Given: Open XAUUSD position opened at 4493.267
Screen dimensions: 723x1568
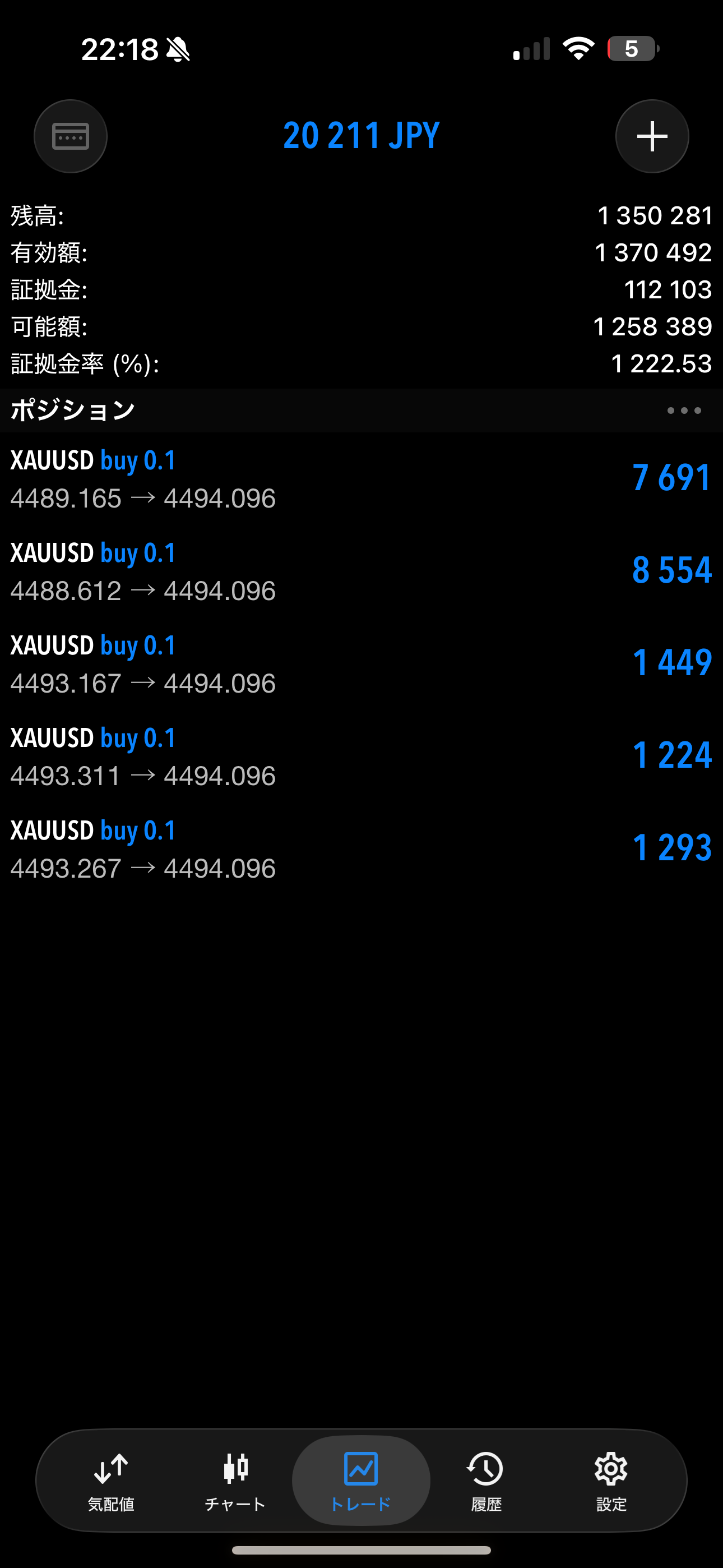Looking at the screenshot, I should pos(361,849).
